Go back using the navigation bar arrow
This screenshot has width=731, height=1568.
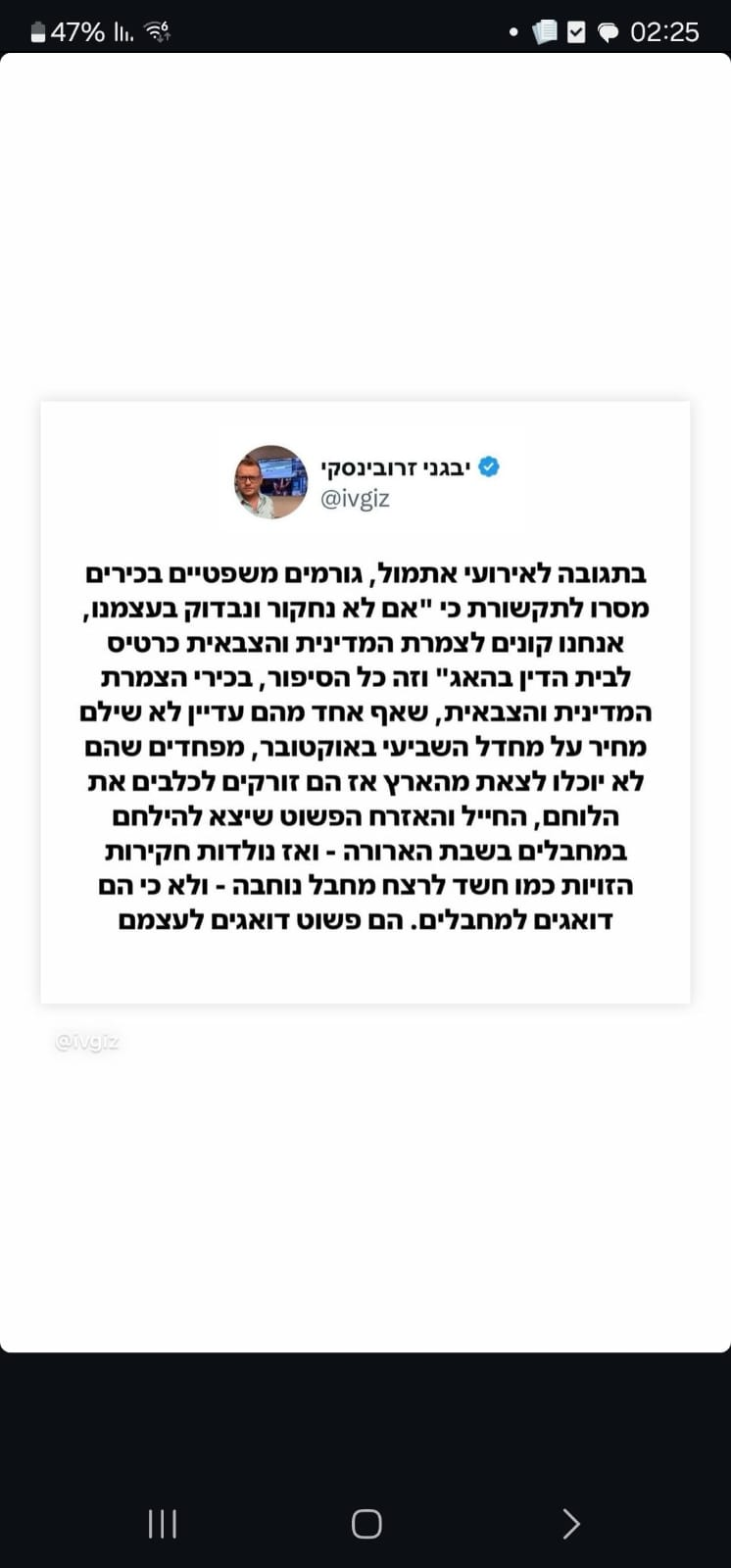[x=571, y=1523]
